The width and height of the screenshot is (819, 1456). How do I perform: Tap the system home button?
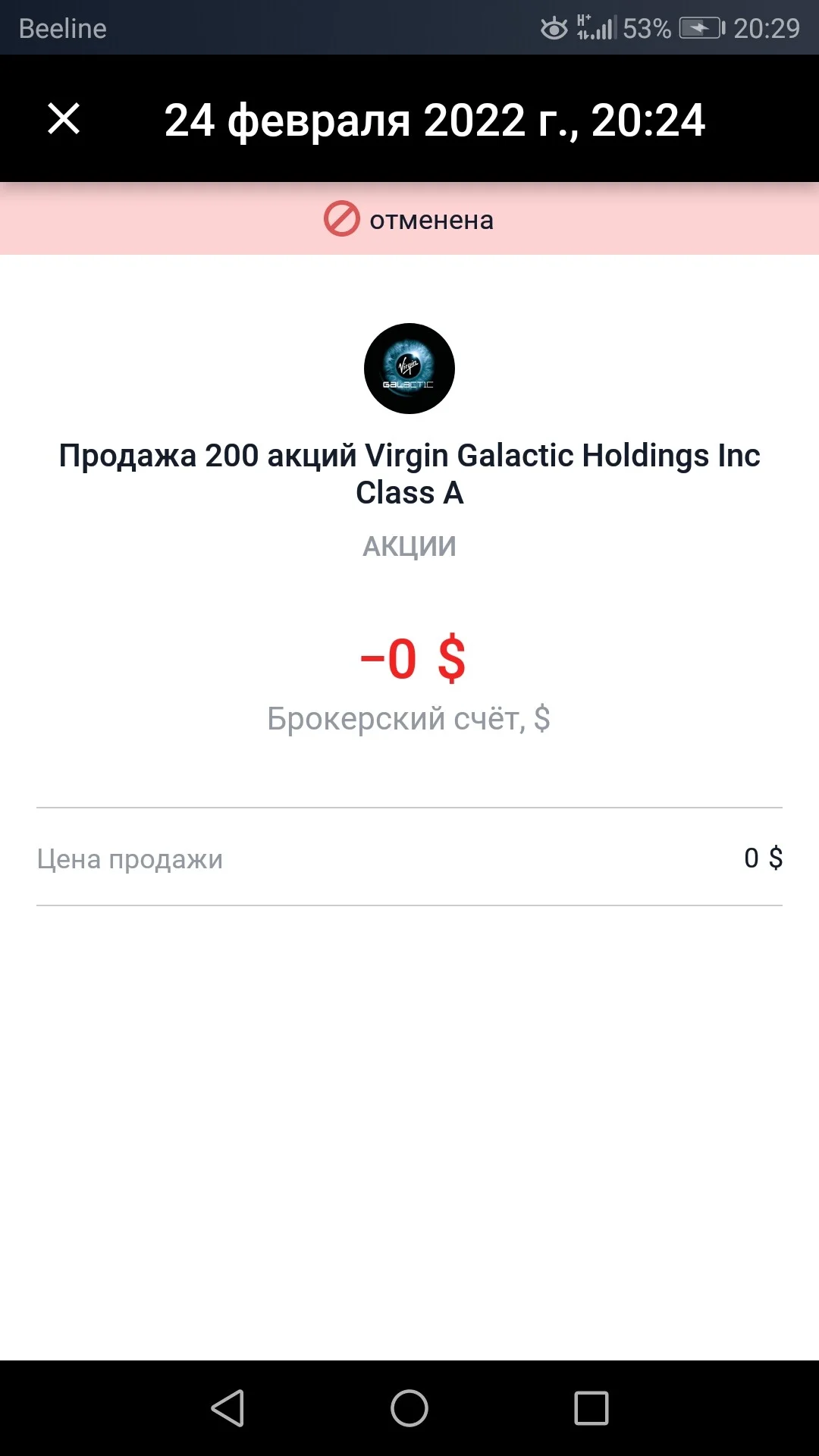click(409, 1408)
